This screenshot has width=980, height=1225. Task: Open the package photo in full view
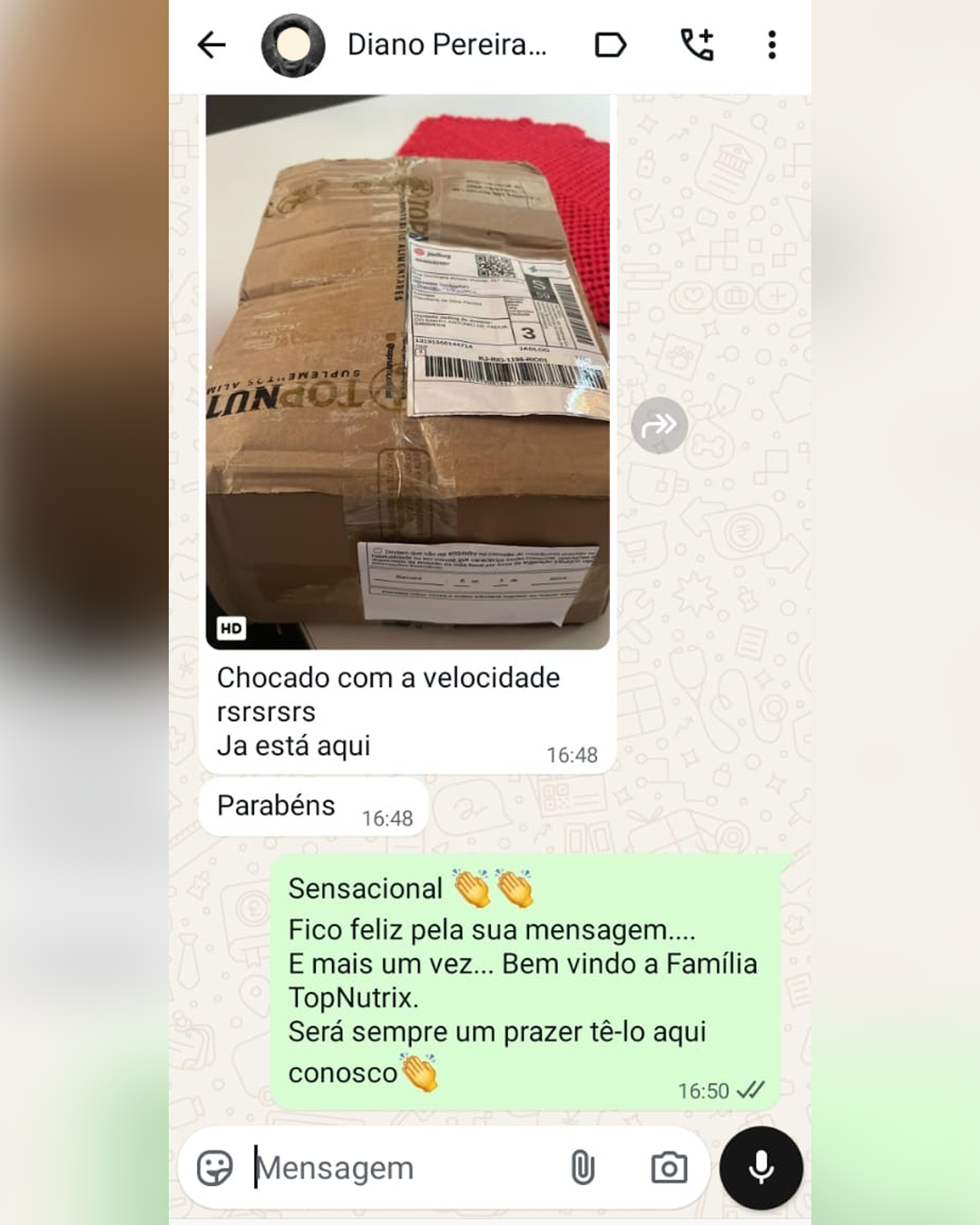coord(407,372)
